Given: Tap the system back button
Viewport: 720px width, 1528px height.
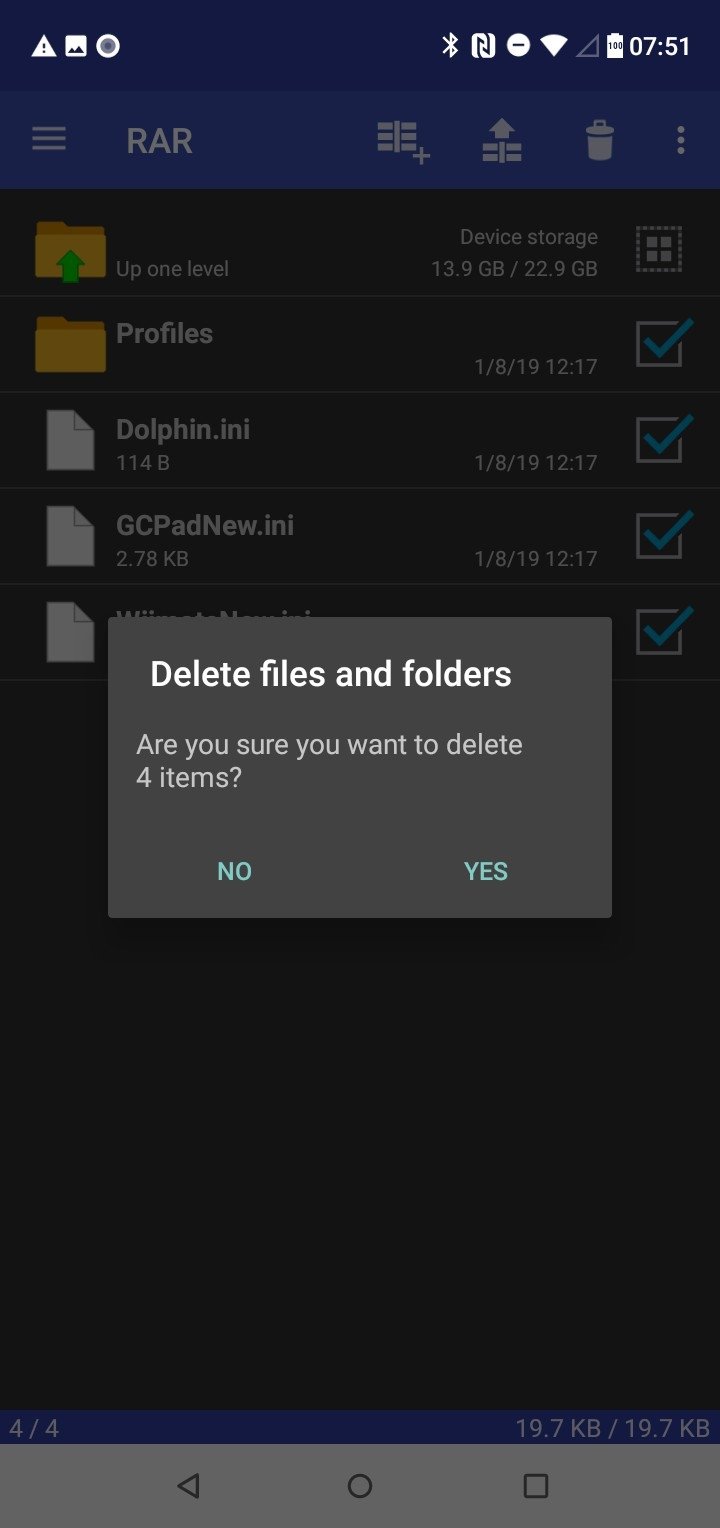Looking at the screenshot, I should tap(188, 1486).
